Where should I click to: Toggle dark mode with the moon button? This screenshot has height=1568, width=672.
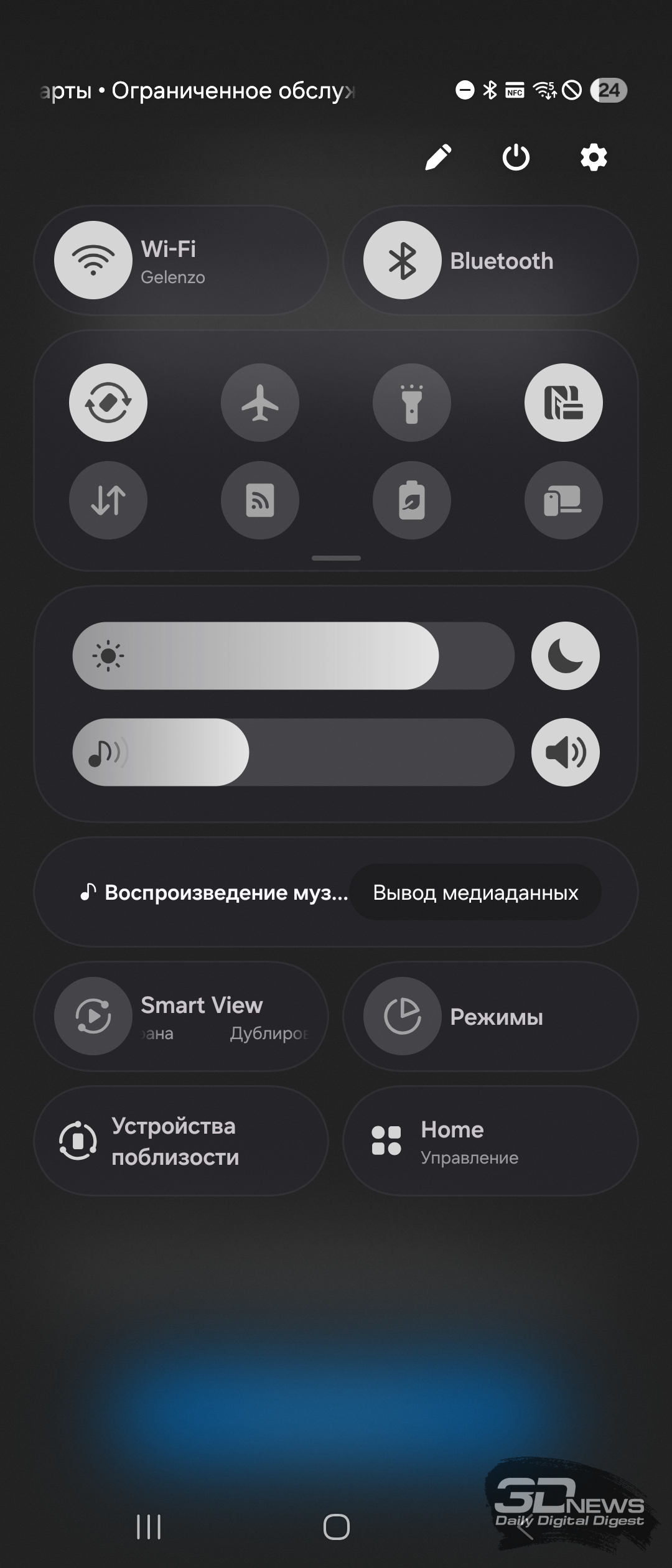click(565, 656)
